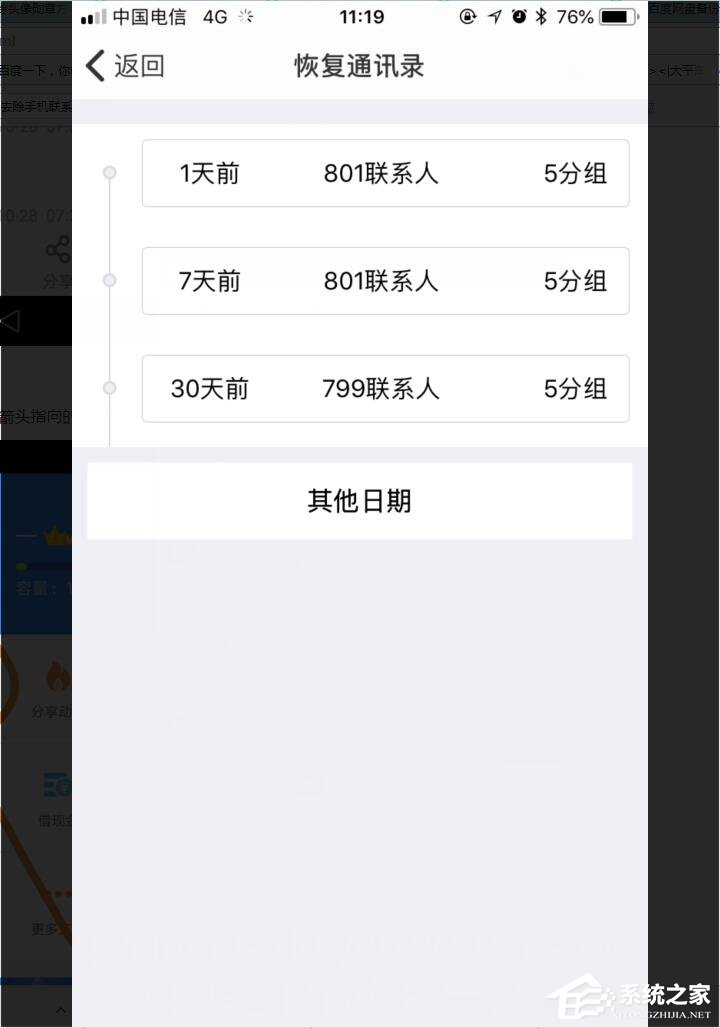Open 其他日期 to choose another date
720x1028 pixels.
359,500
